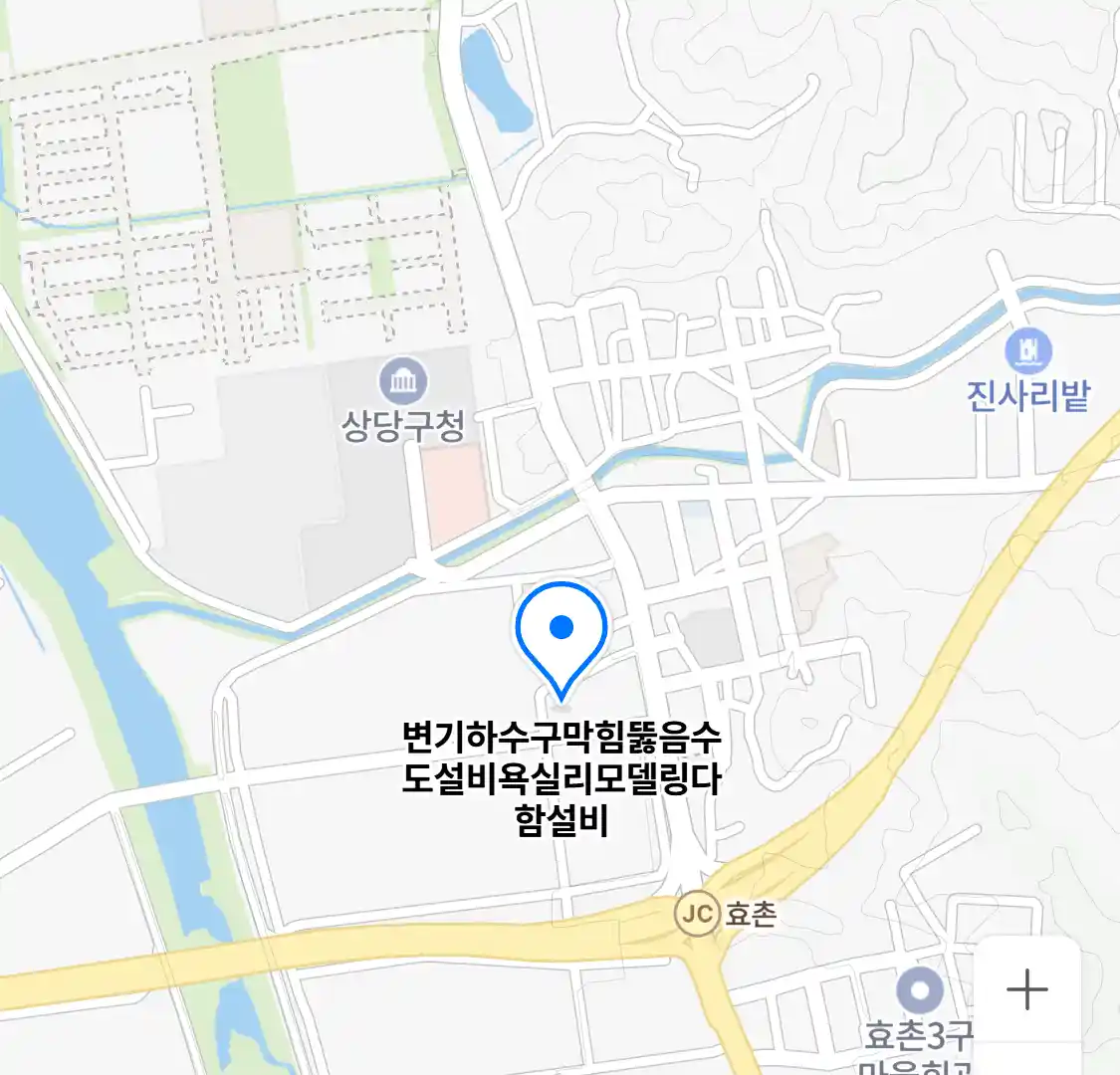Open the 효촌3구 마을회관 marker

click(919, 991)
